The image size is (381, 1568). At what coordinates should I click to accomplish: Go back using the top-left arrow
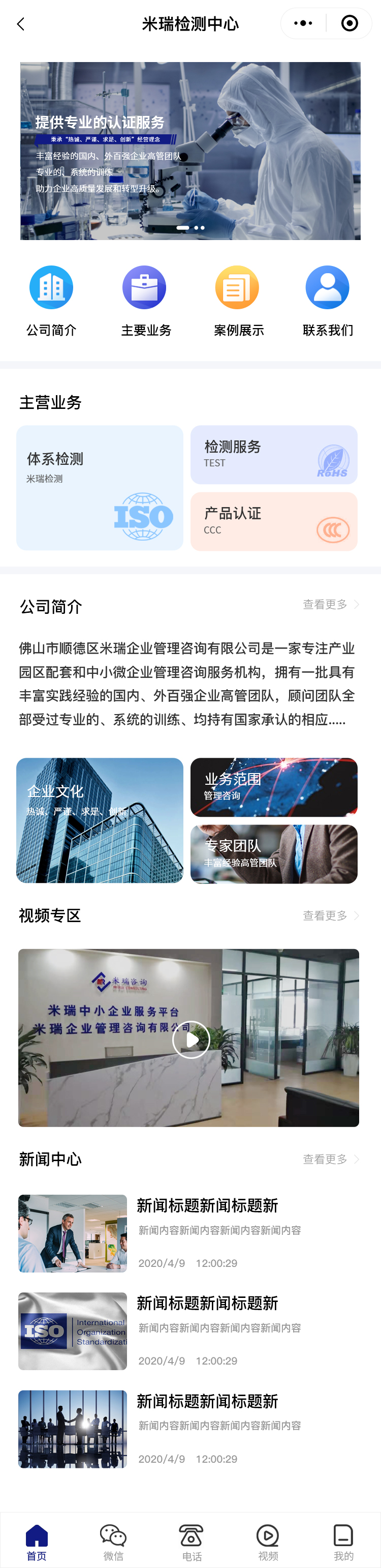[21, 24]
